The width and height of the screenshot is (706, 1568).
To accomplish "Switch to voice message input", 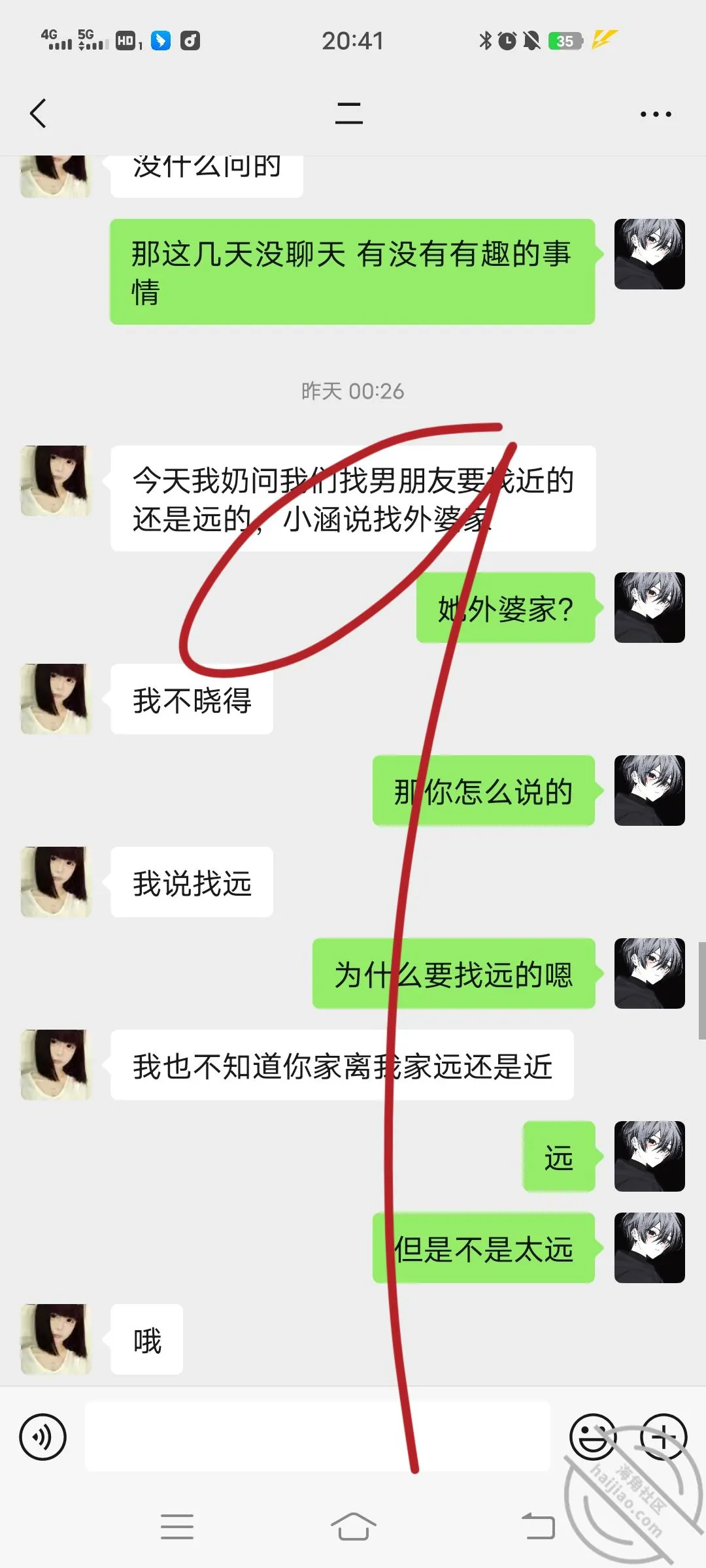I will (43, 1437).
